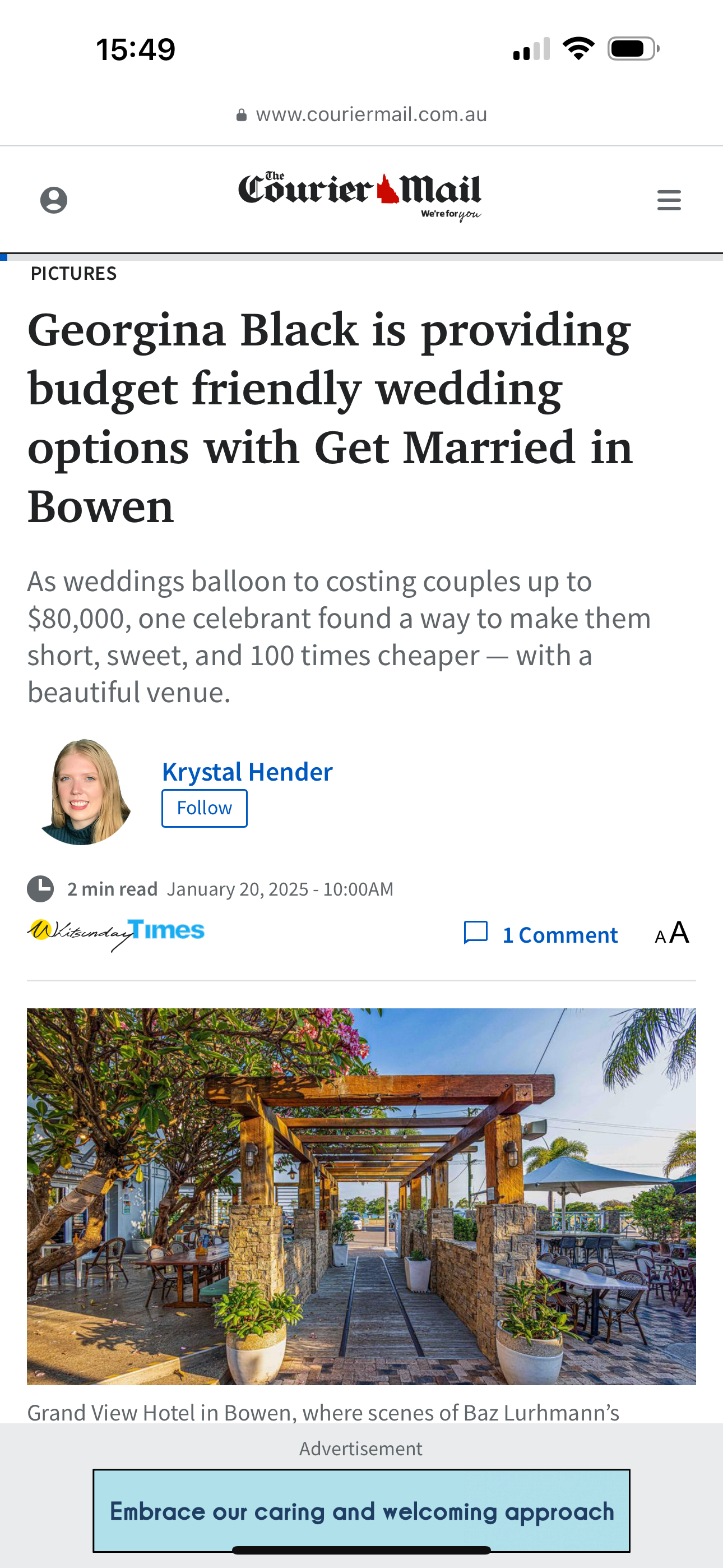The height and width of the screenshot is (1568, 723).
Task: Tap the browser address bar URL
Action: click(x=361, y=114)
